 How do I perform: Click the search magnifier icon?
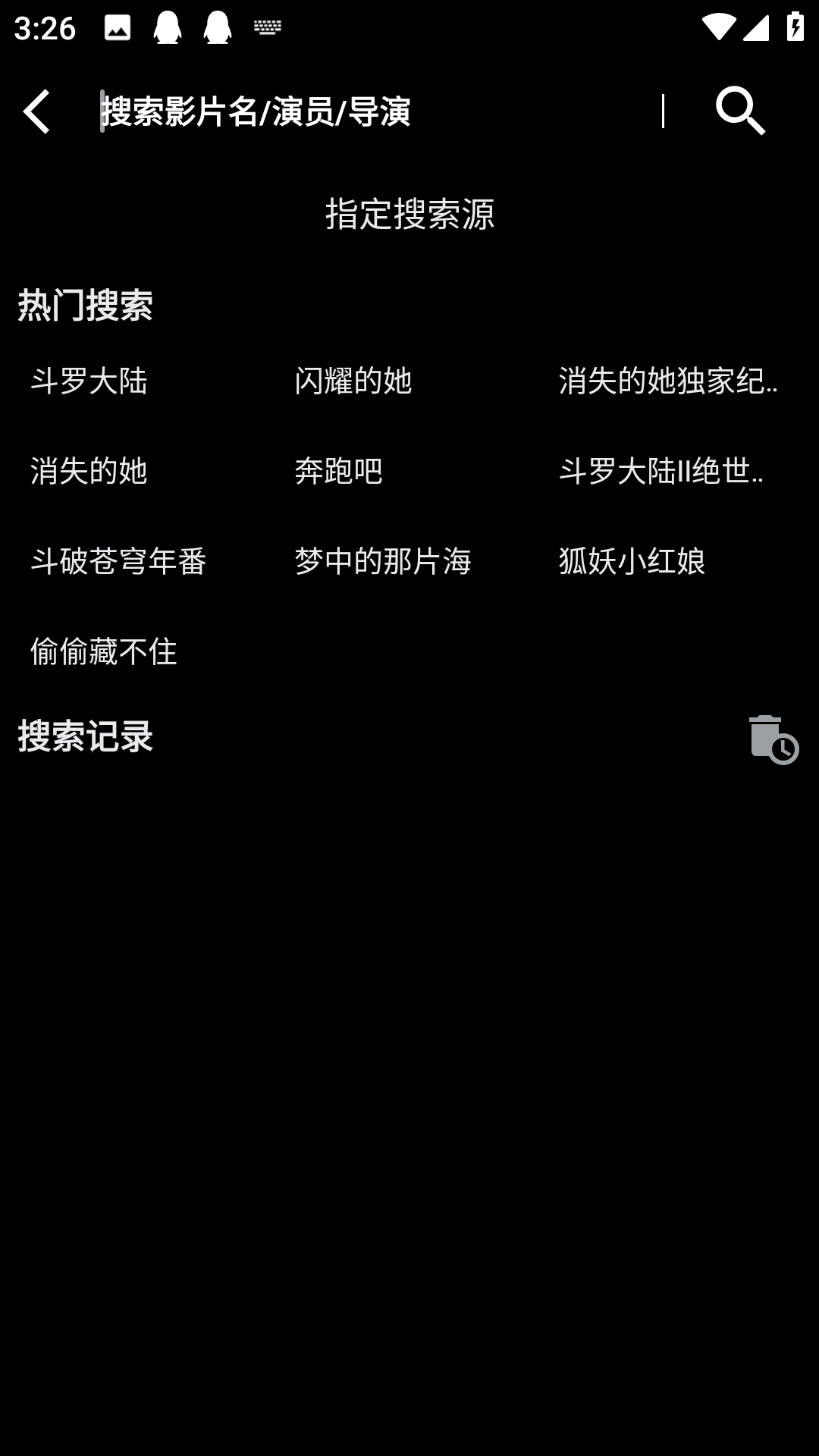click(x=739, y=110)
